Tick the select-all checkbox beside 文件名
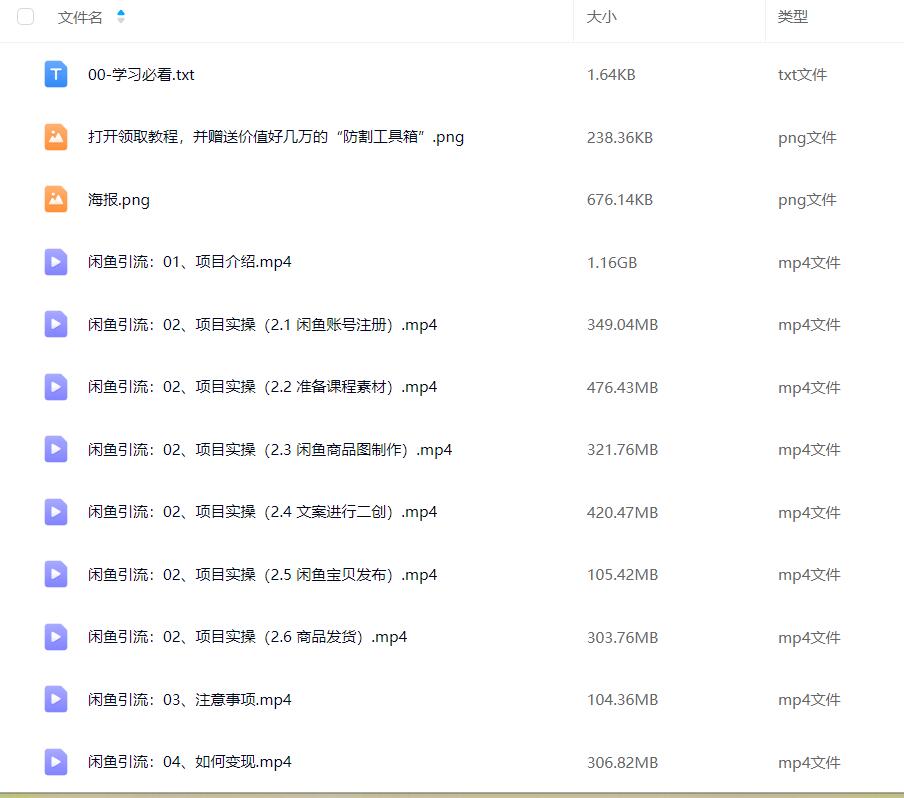 tap(26, 17)
